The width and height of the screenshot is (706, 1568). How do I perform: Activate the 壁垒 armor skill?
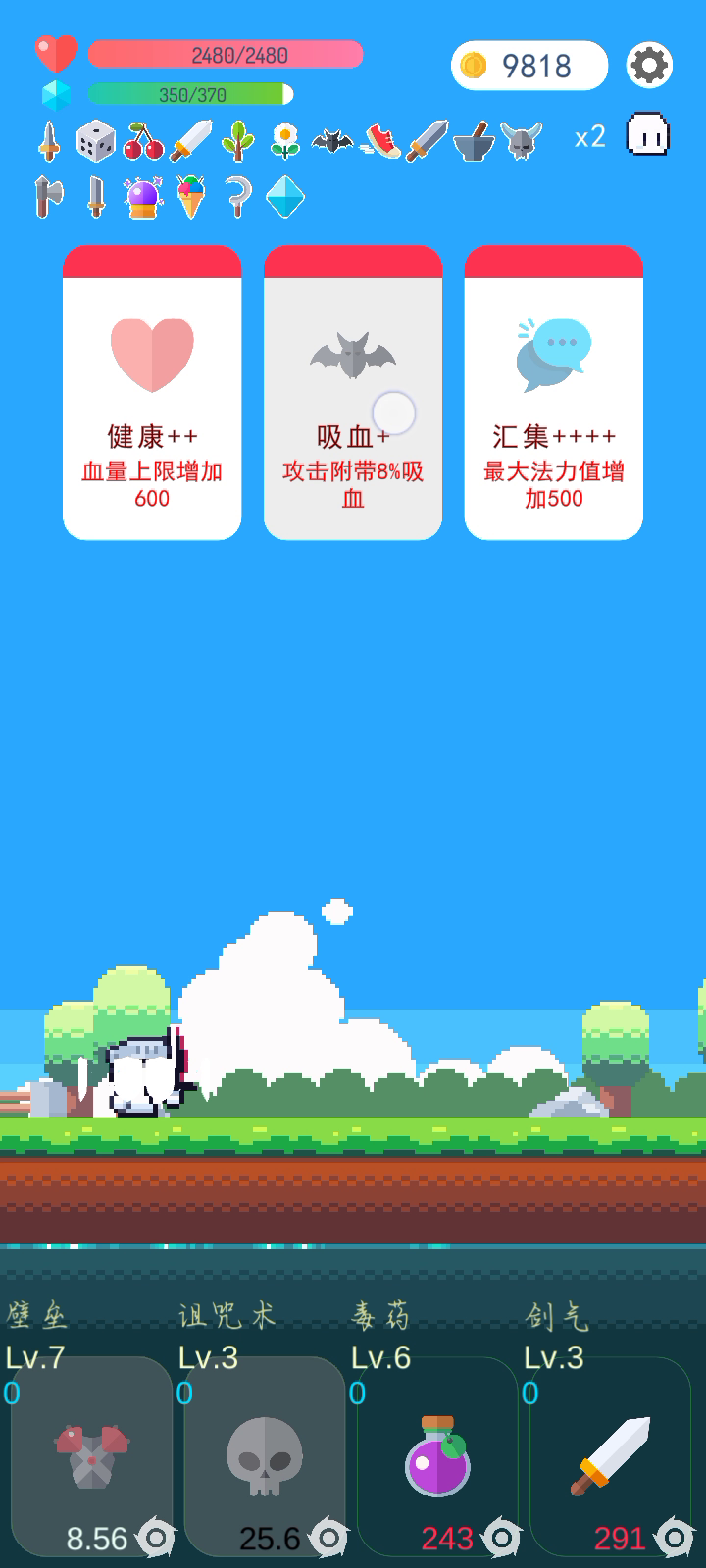pyautogui.click(x=91, y=1457)
